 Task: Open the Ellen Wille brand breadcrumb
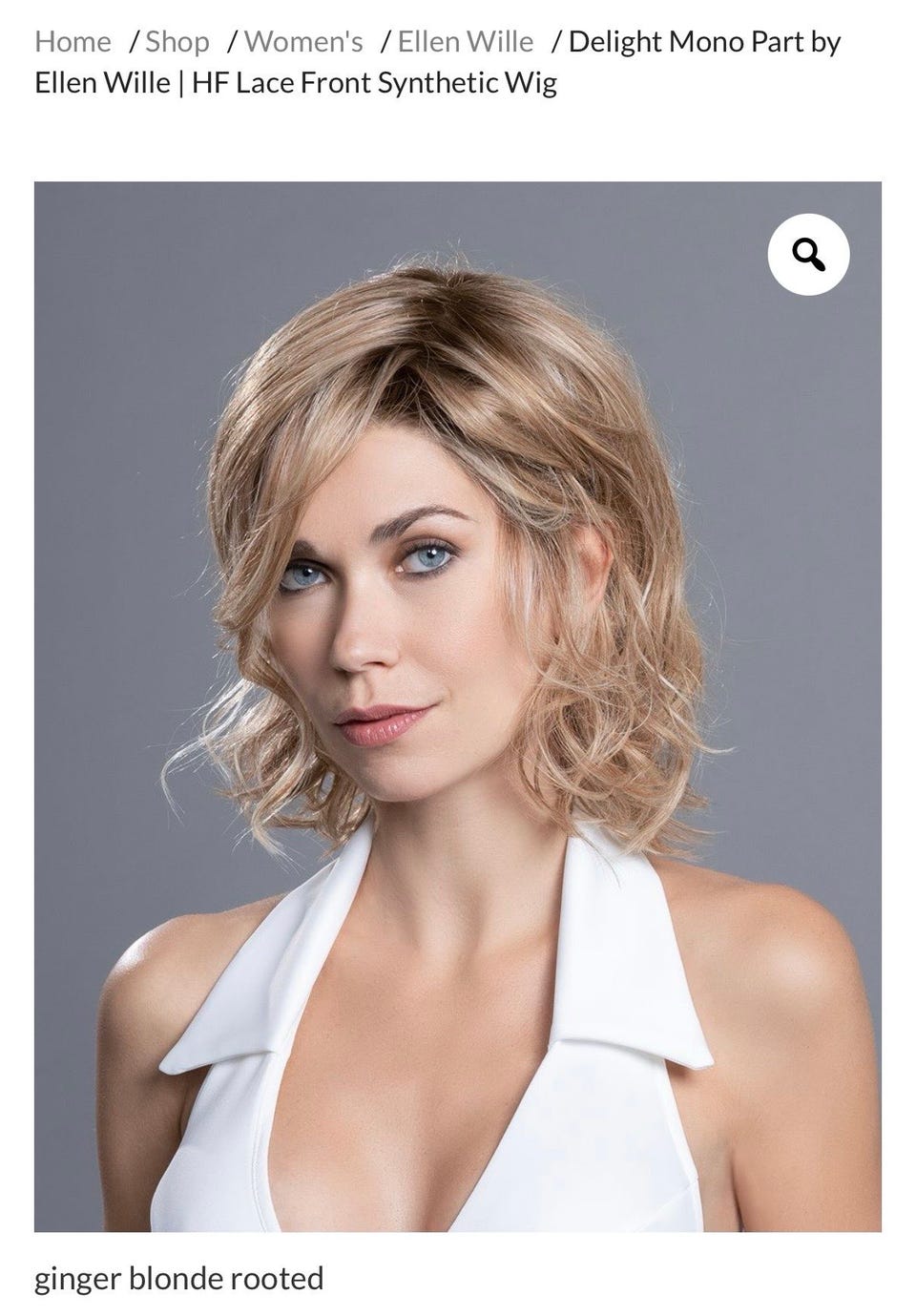click(466, 42)
